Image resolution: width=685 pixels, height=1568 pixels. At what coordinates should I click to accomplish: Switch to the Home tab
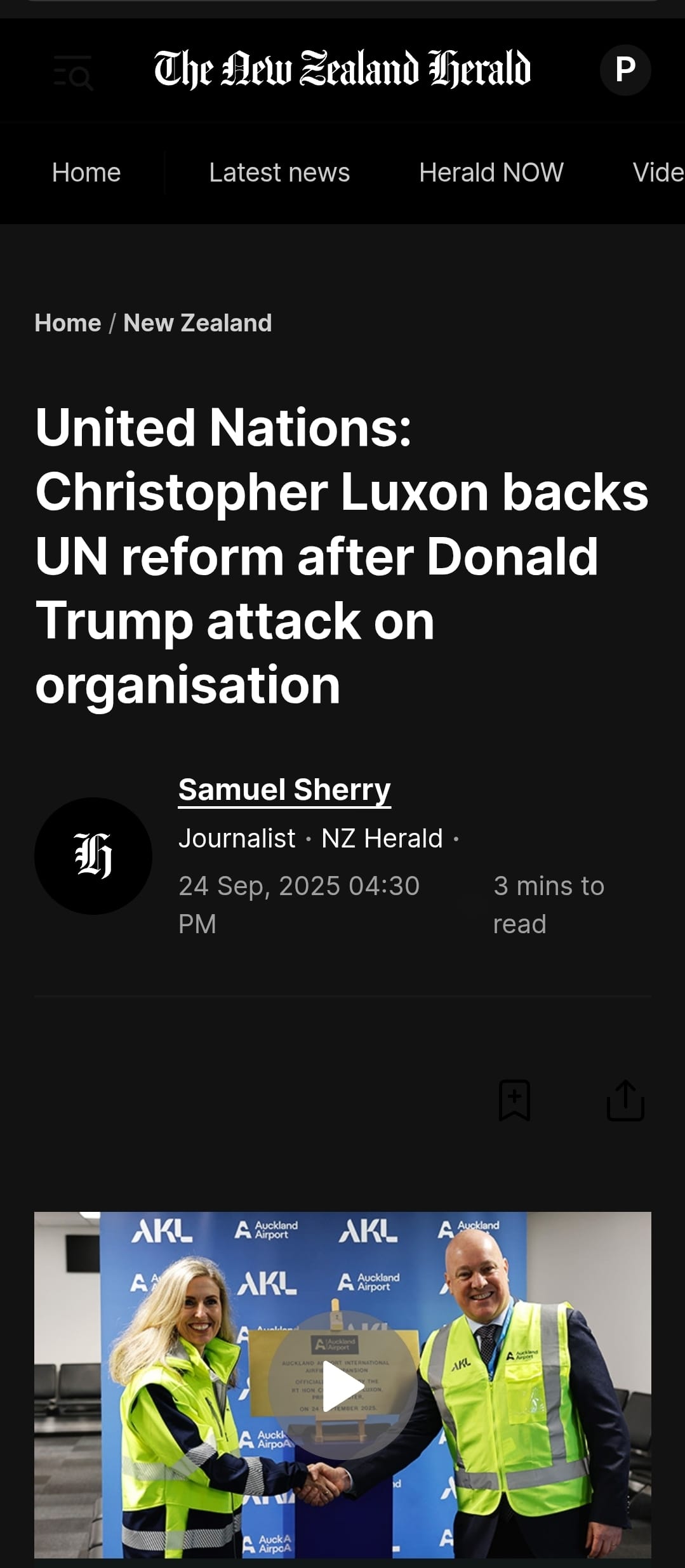pos(86,173)
